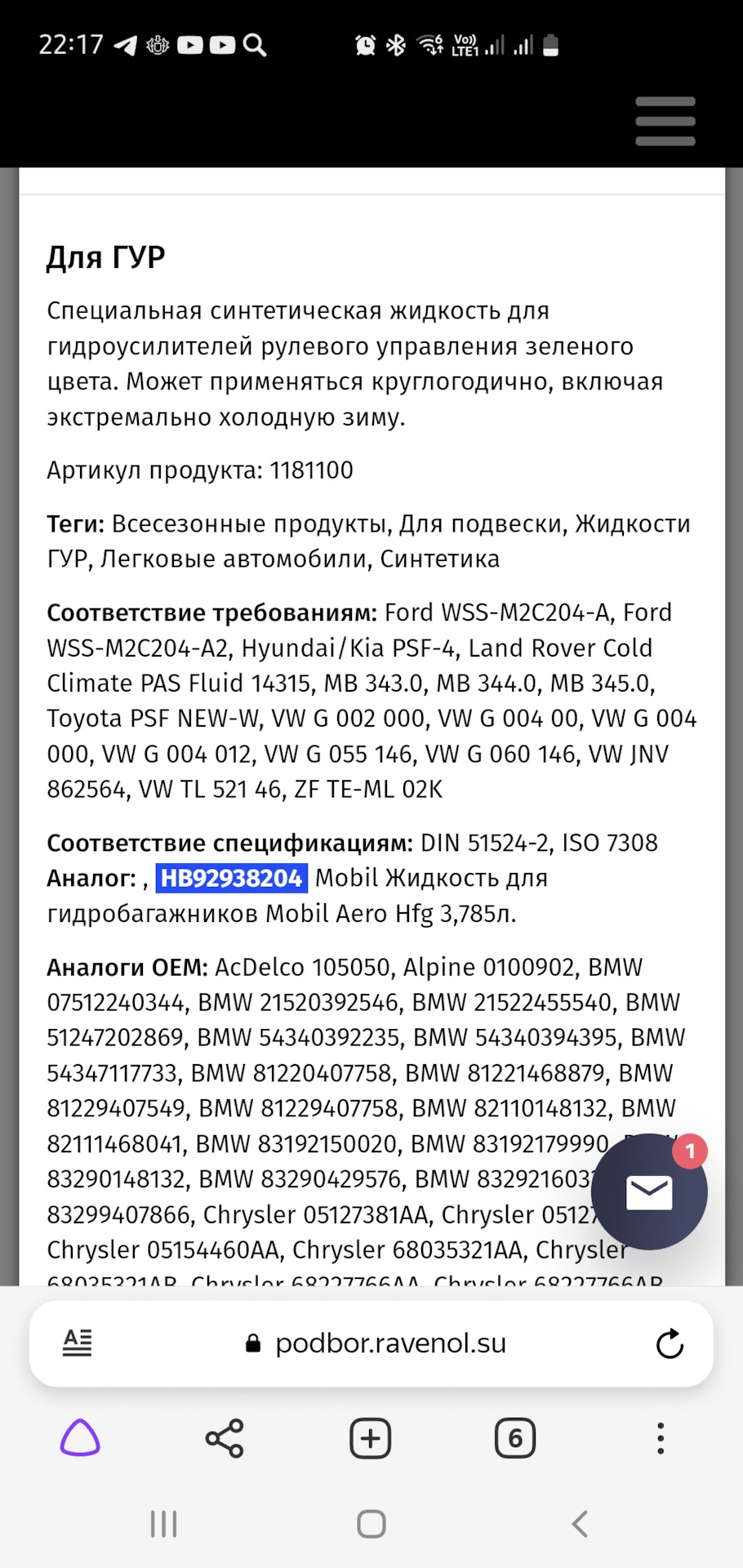View the 6 open tabs
The image size is (743, 1568).
515,1438
